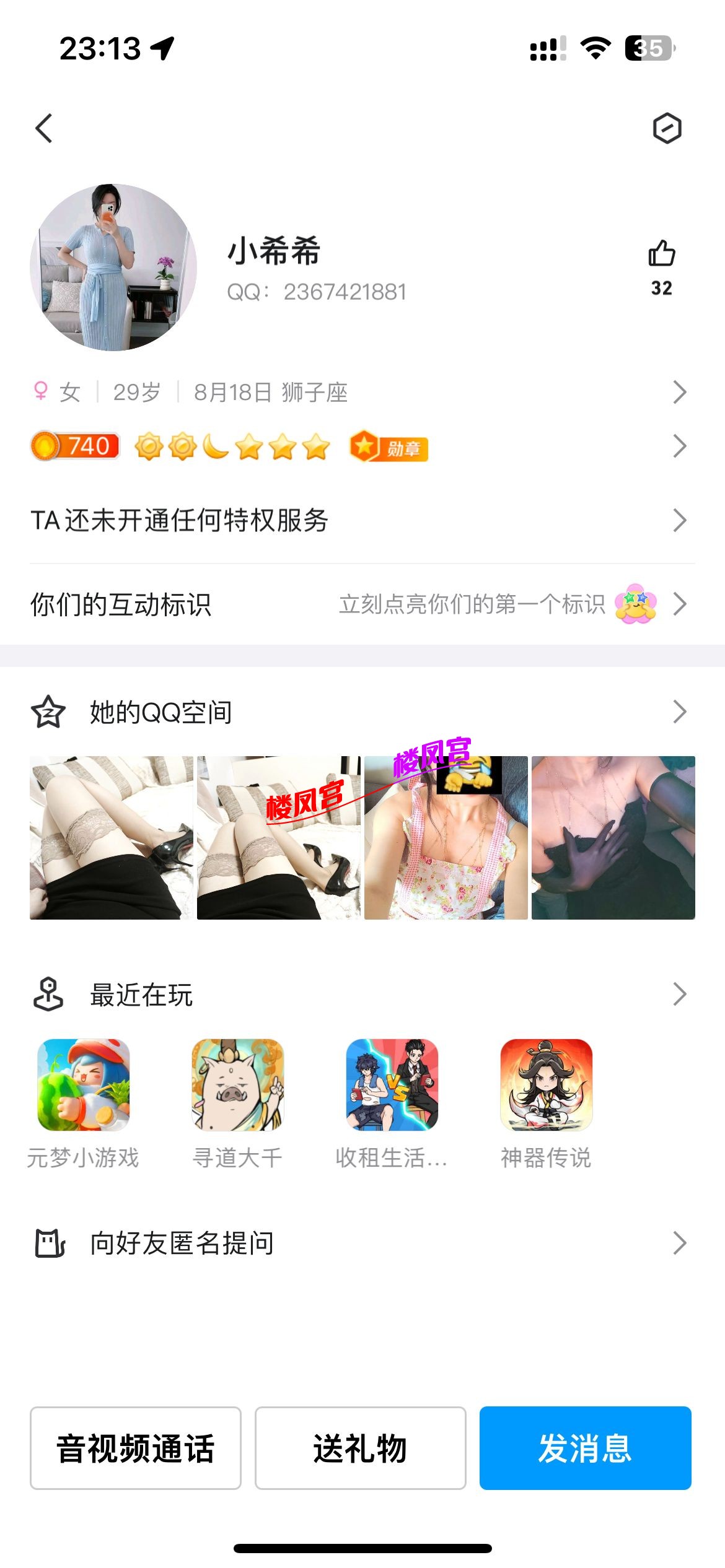Like this profile with the thumbs-up
This screenshot has height=1568, width=725.
(x=661, y=254)
